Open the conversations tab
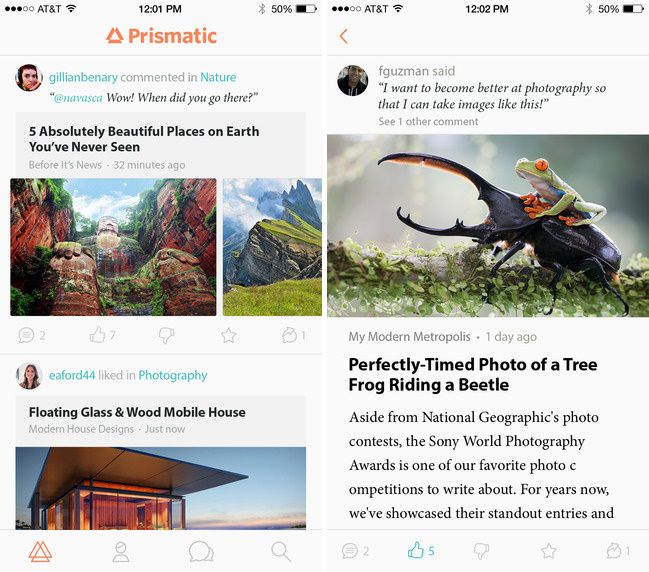 point(201,551)
